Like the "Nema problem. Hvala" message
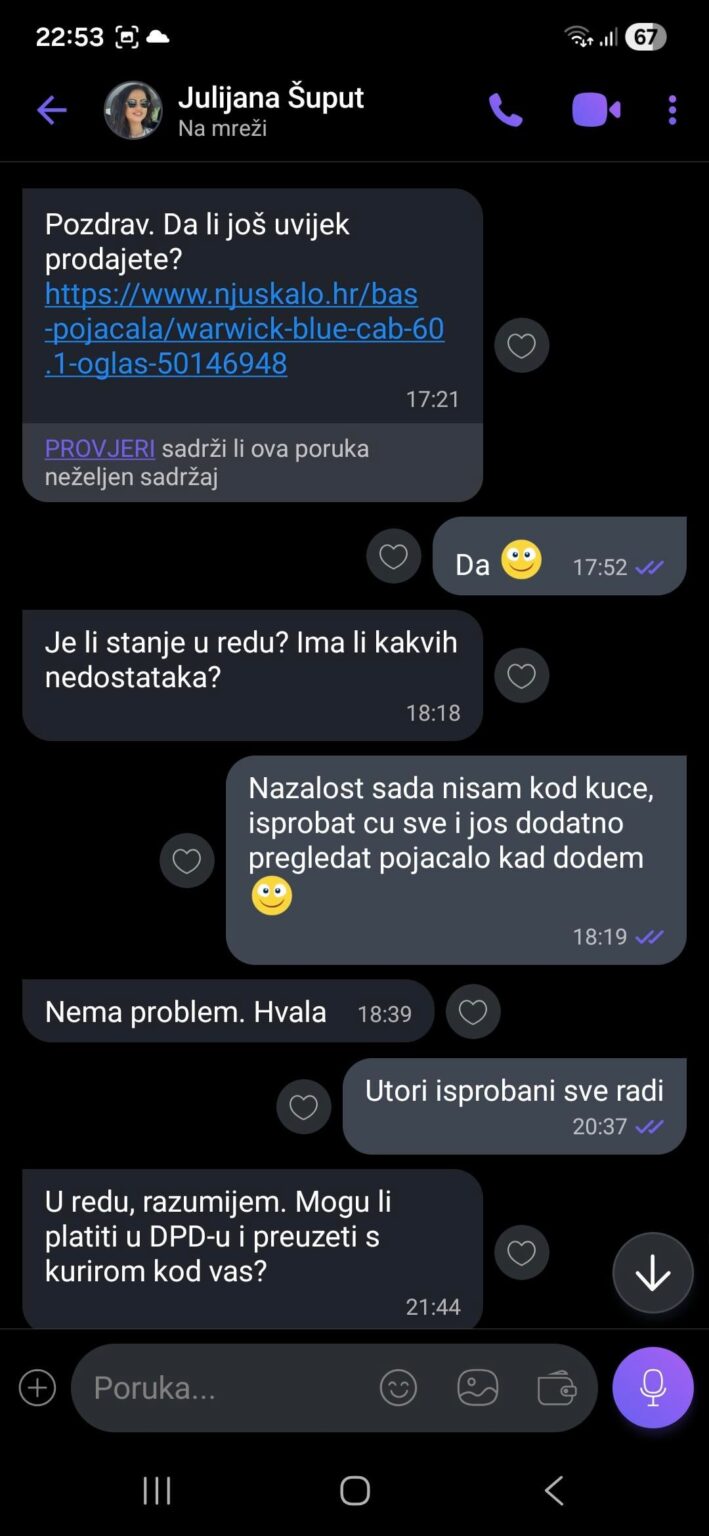Image resolution: width=709 pixels, height=1536 pixels. click(x=472, y=1012)
